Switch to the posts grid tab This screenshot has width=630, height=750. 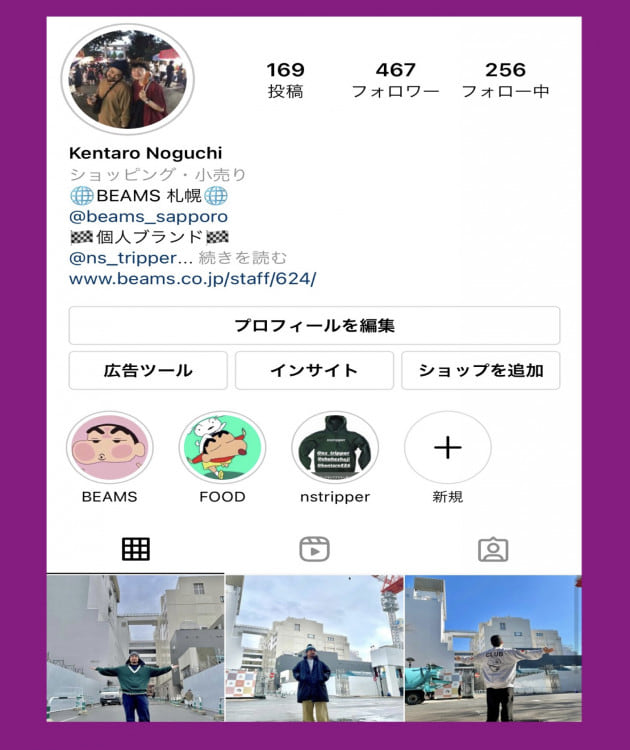(135, 549)
